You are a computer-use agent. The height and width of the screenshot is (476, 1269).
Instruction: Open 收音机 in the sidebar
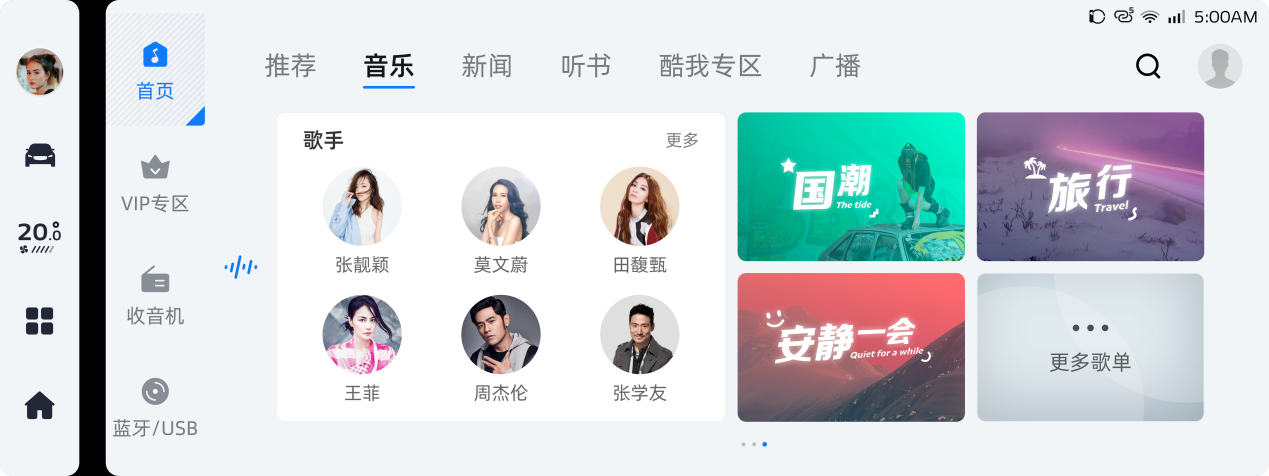tap(155, 296)
